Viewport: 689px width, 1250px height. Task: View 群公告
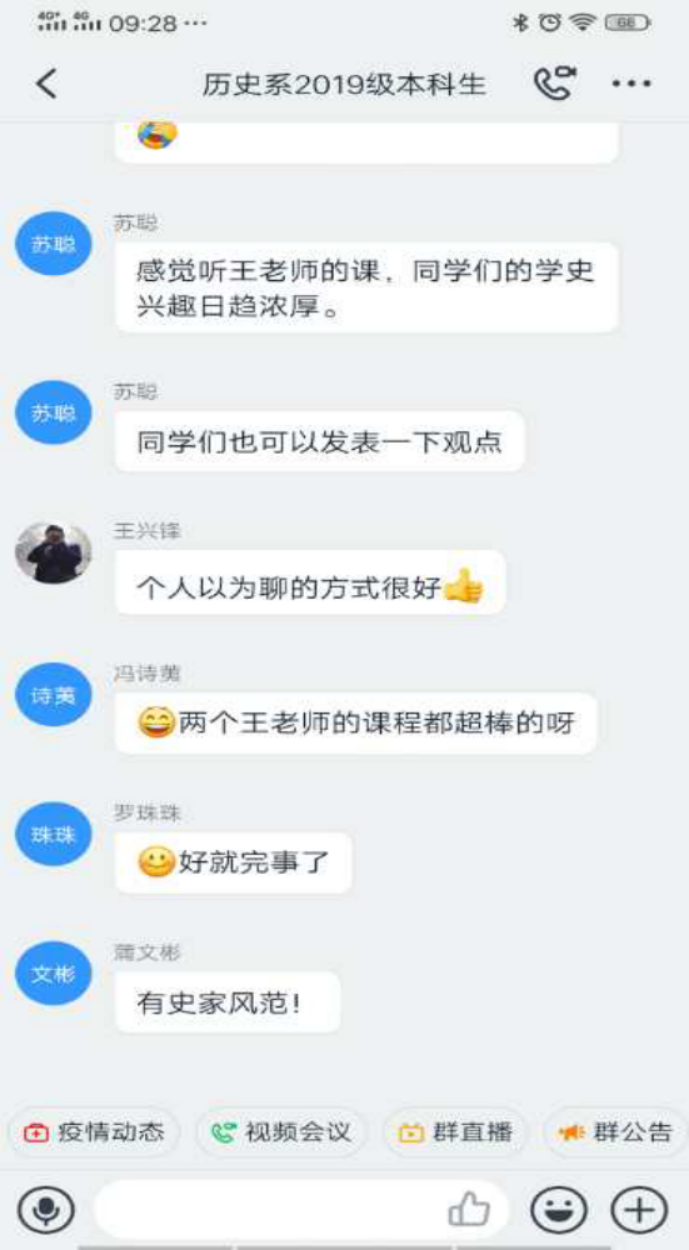click(x=618, y=1132)
